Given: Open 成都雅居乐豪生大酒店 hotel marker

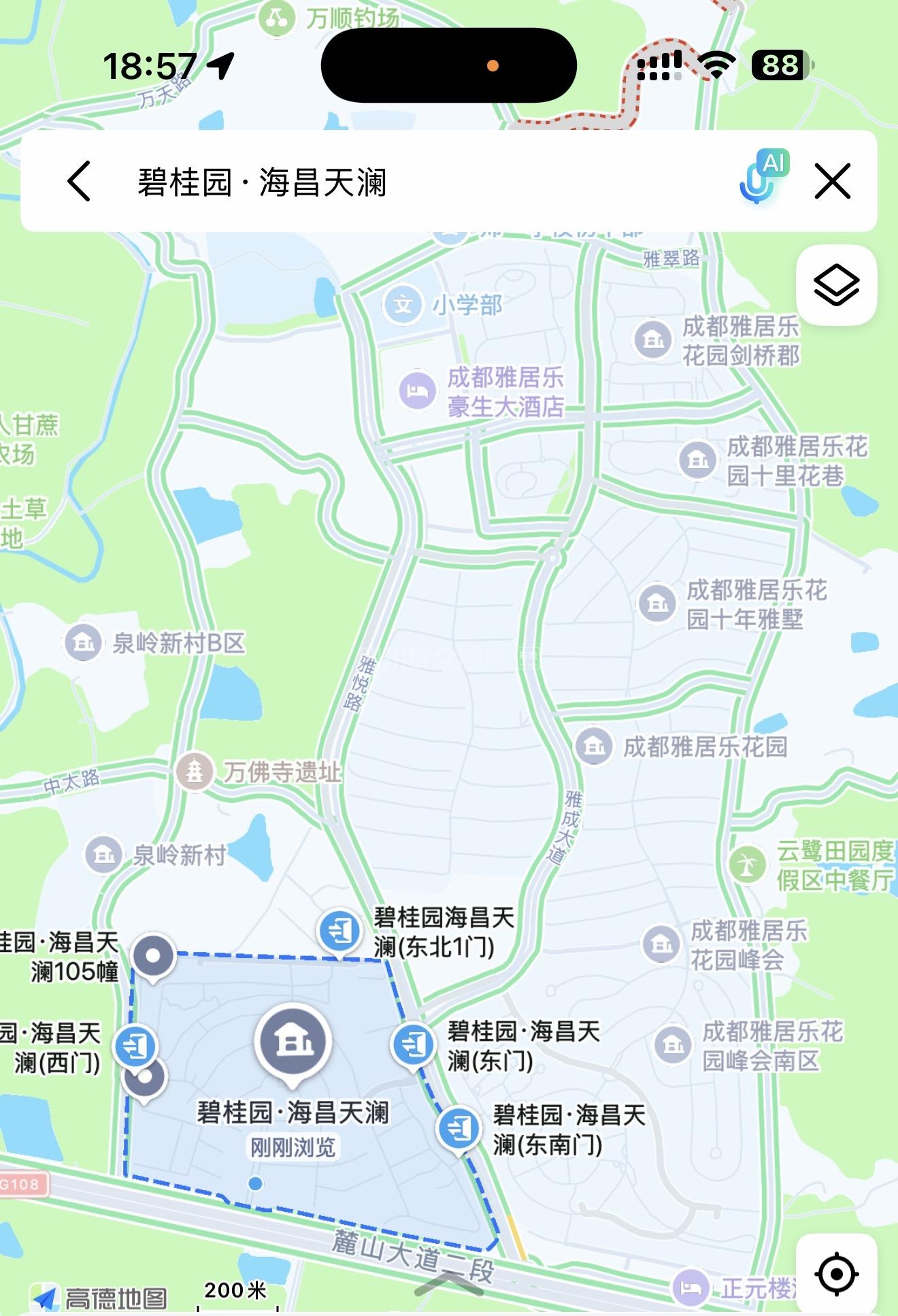Looking at the screenshot, I should click(417, 391).
